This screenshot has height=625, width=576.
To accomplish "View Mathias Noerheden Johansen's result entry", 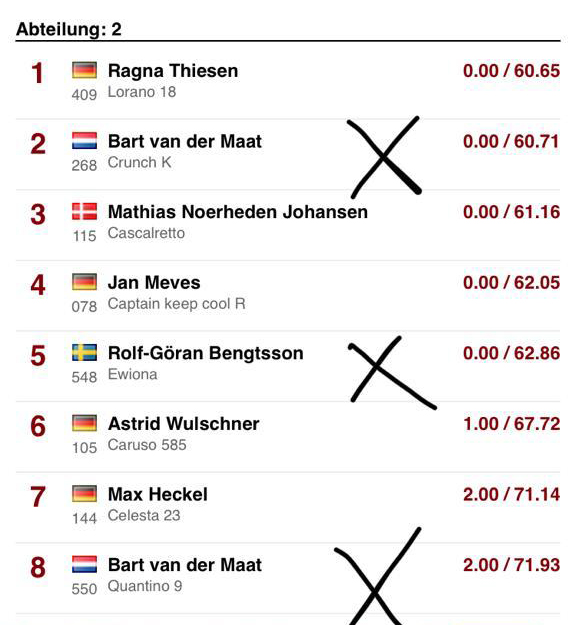I will 288,225.
